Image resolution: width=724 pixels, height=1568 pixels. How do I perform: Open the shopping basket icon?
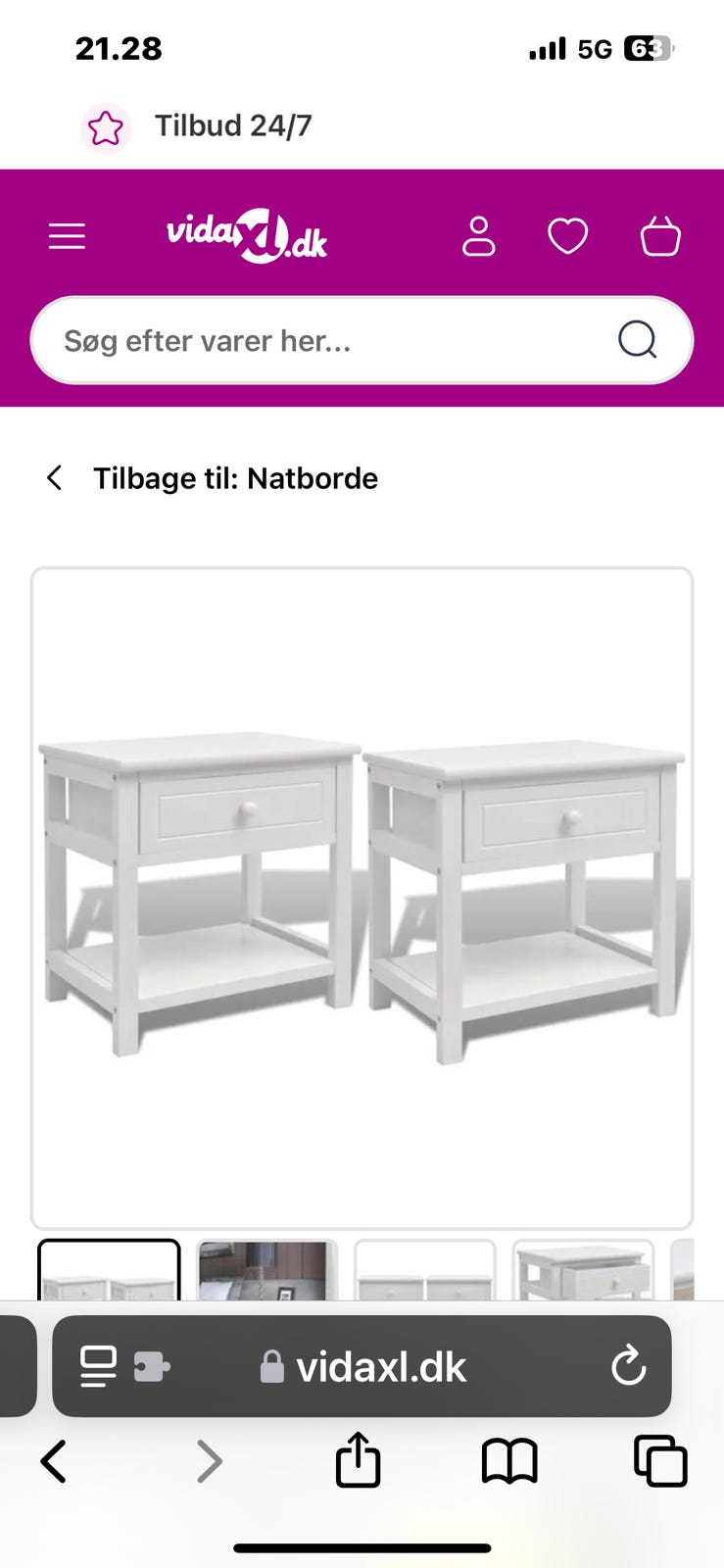point(661,235)
